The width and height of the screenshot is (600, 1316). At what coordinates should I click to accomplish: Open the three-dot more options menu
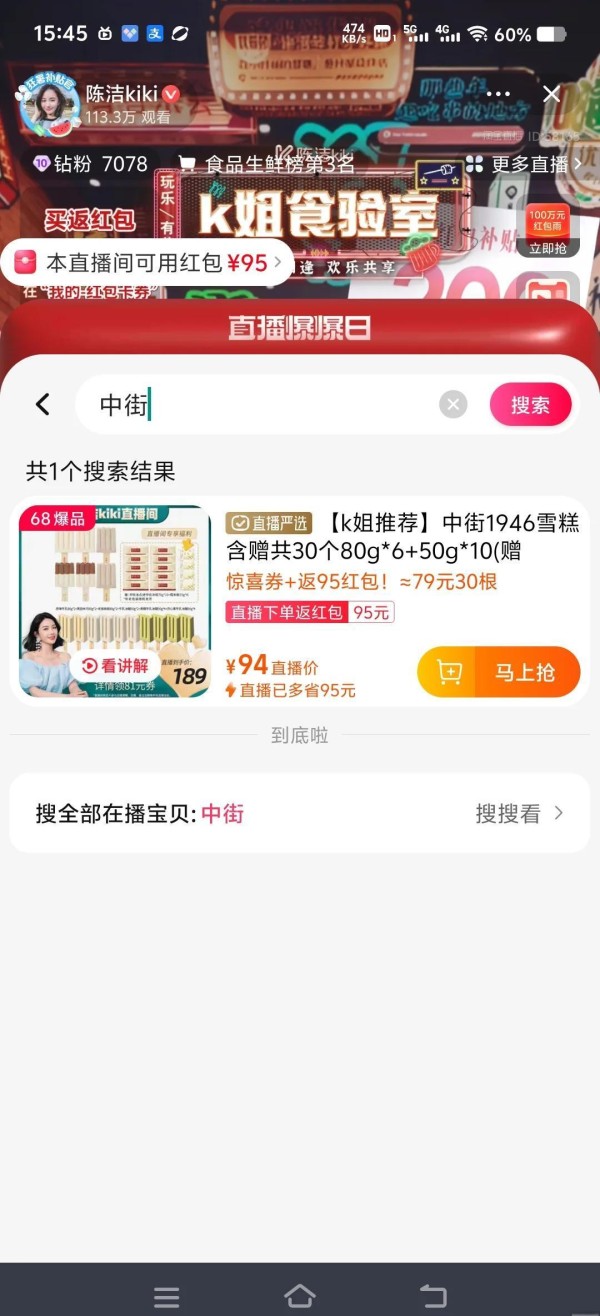pyautogui.click(x=498, y=94)
